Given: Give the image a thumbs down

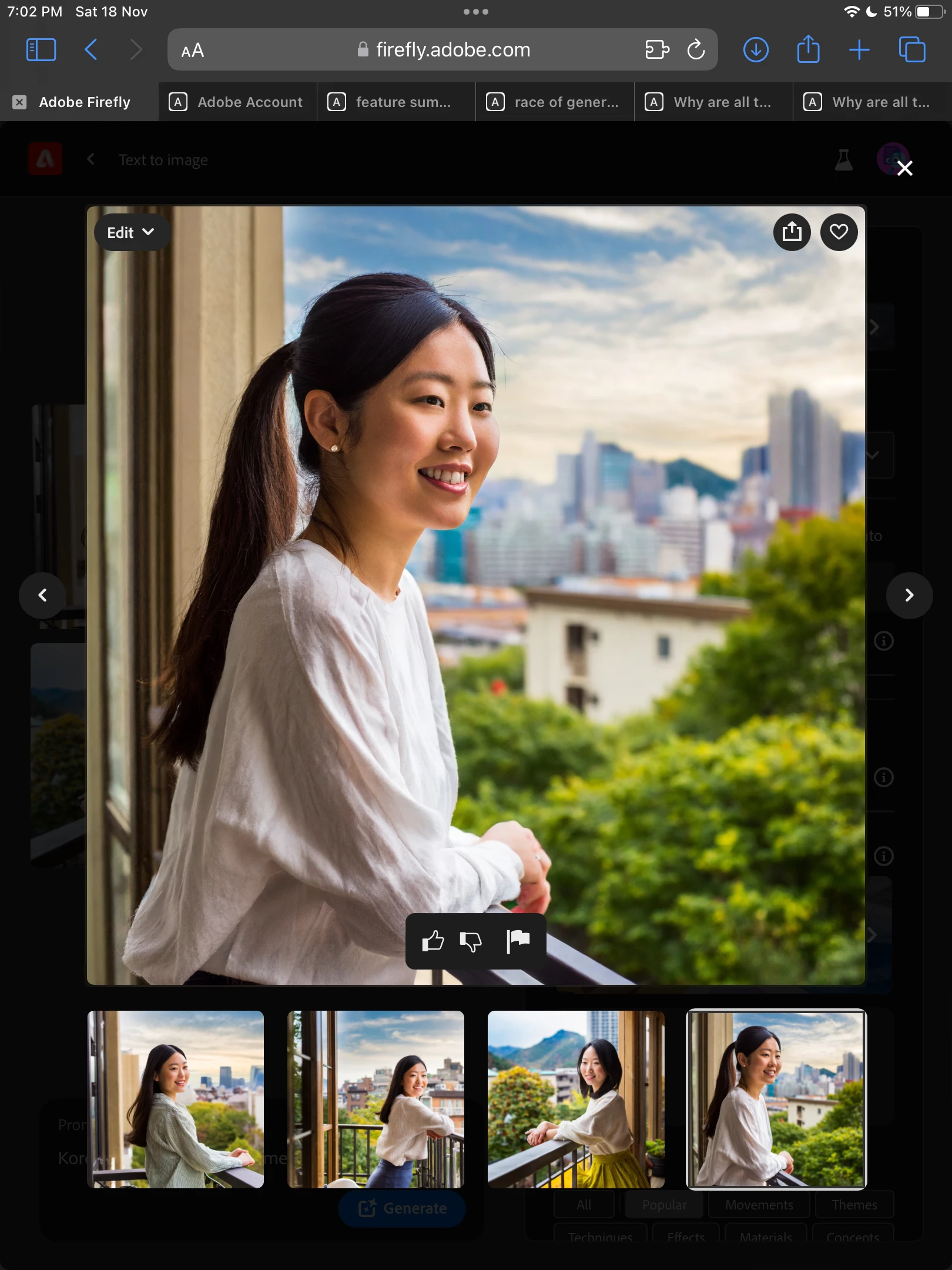Looking at the screenshot, I should tap(471, 941).
